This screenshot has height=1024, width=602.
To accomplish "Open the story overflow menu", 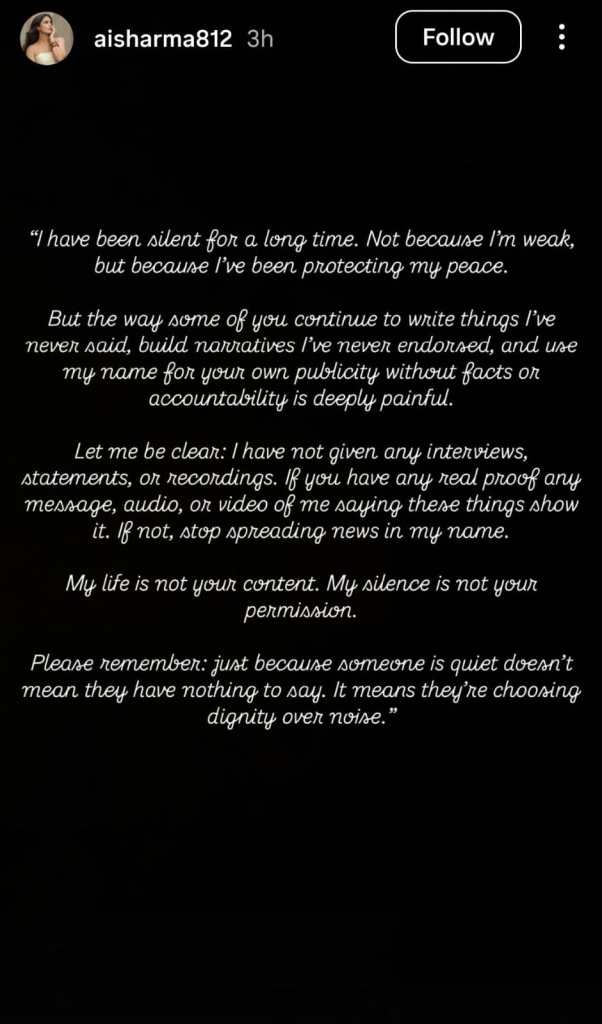I will (x=561, y=38).
